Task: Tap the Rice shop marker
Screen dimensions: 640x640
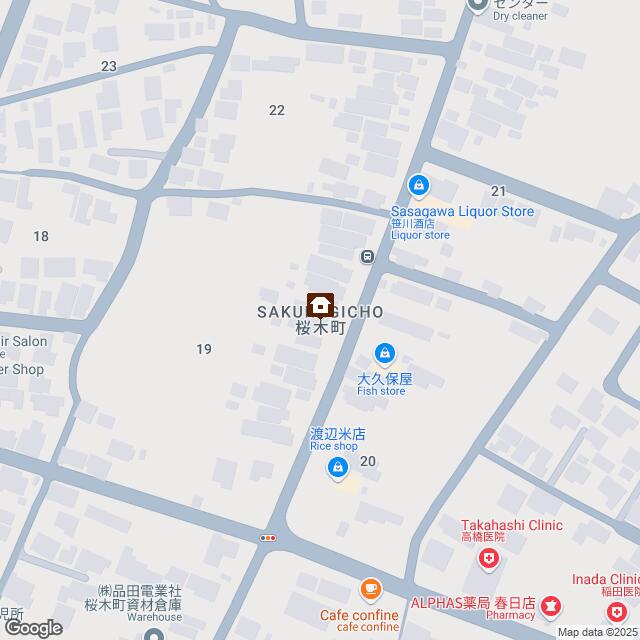Action: click(x=339, y=467)
